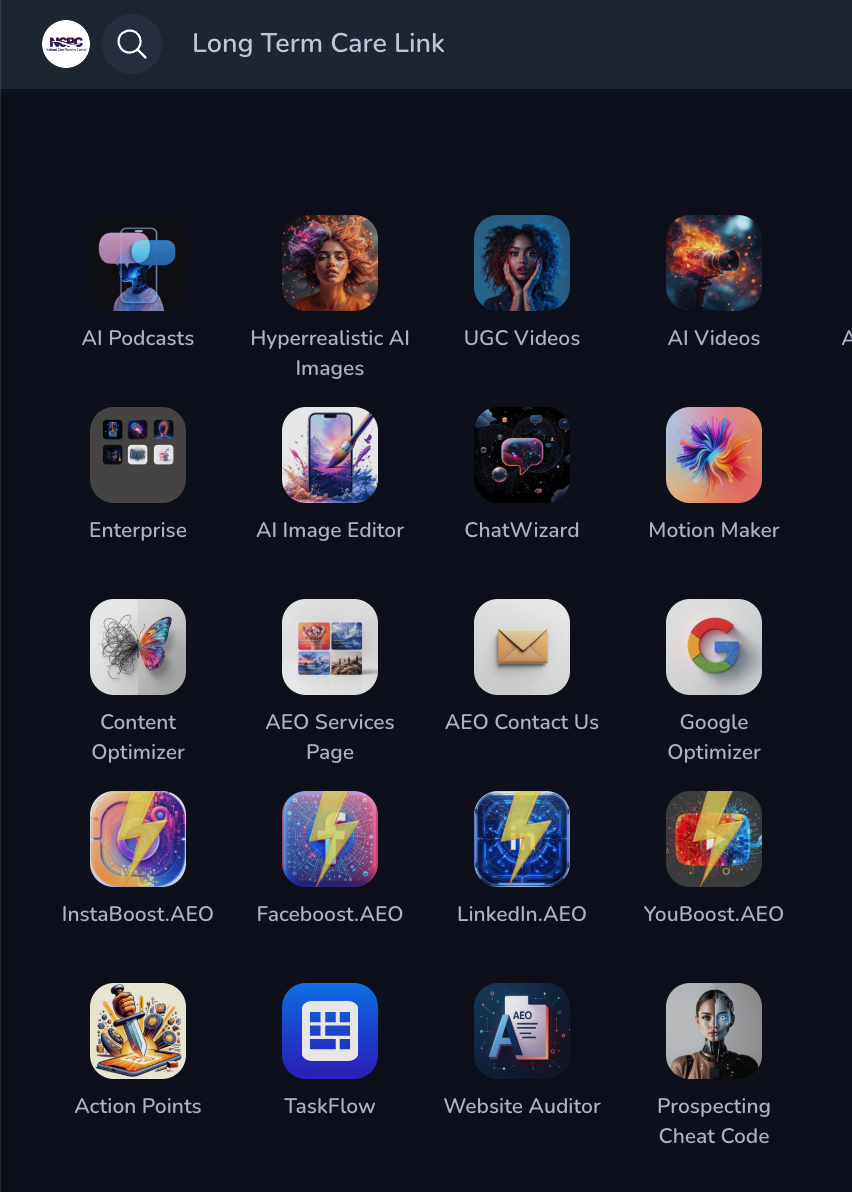This screenshot has width=852, height=1192.
Task: Launch AI Image Editor
Action: pos(330,455)
